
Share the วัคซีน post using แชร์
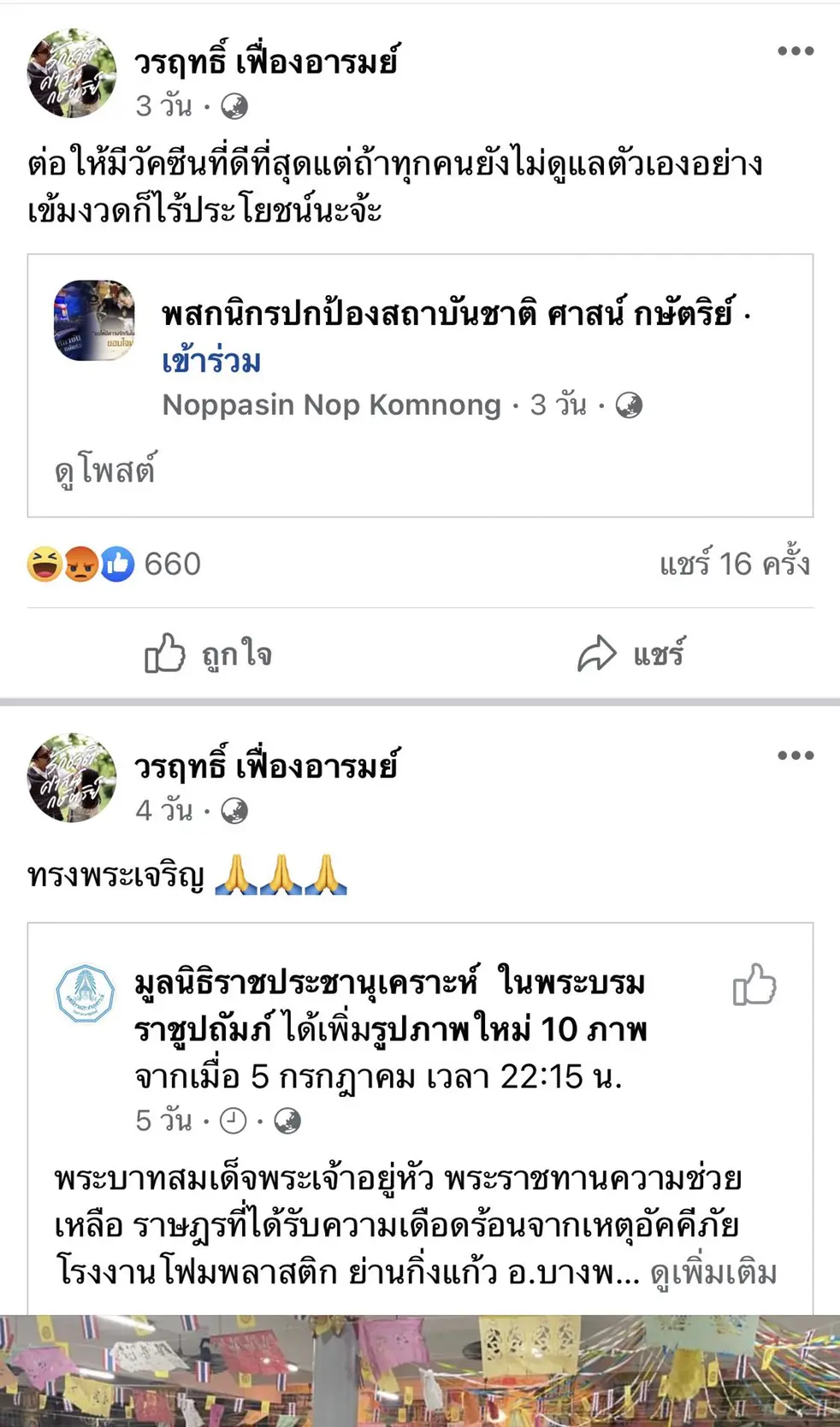tap(631, 654)
